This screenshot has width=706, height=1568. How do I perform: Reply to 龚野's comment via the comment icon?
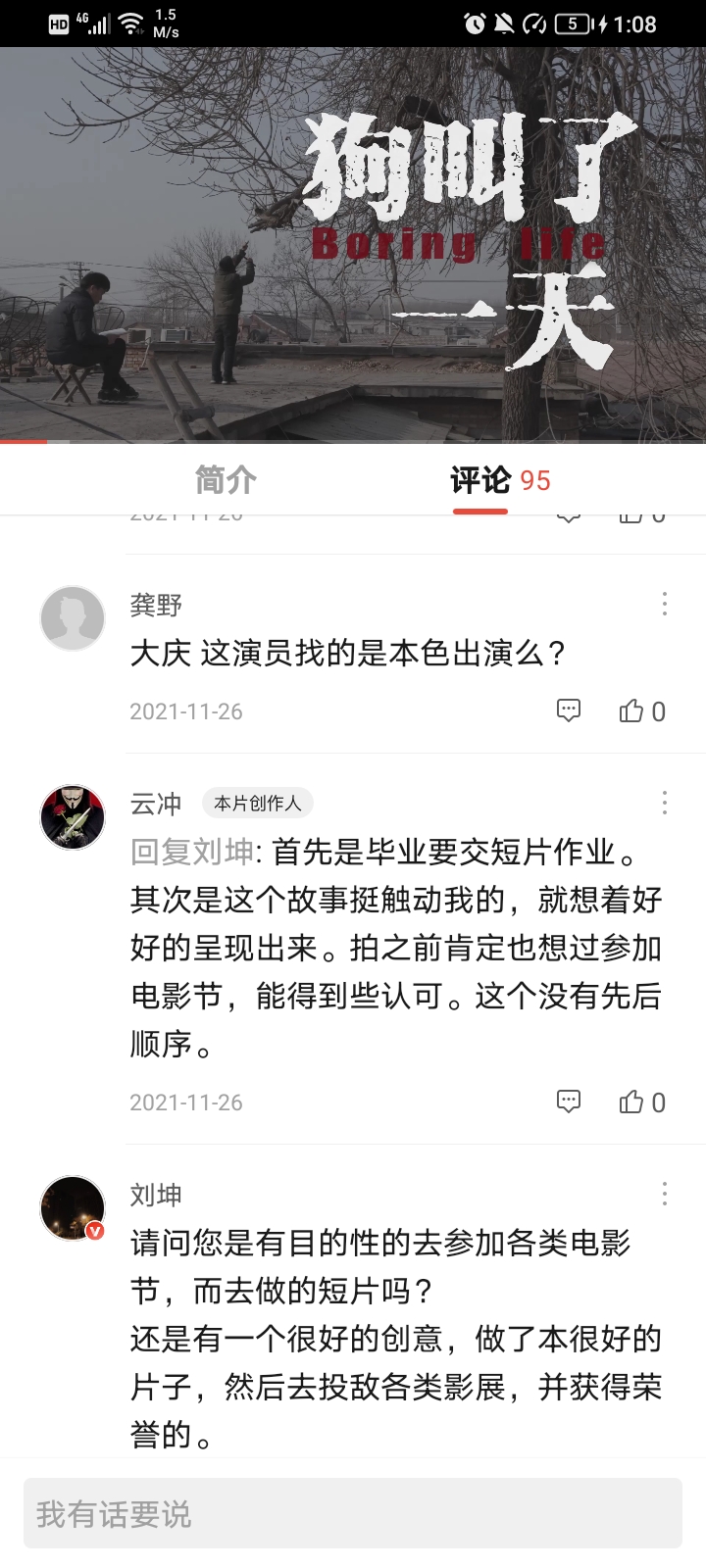coord(569,710)
